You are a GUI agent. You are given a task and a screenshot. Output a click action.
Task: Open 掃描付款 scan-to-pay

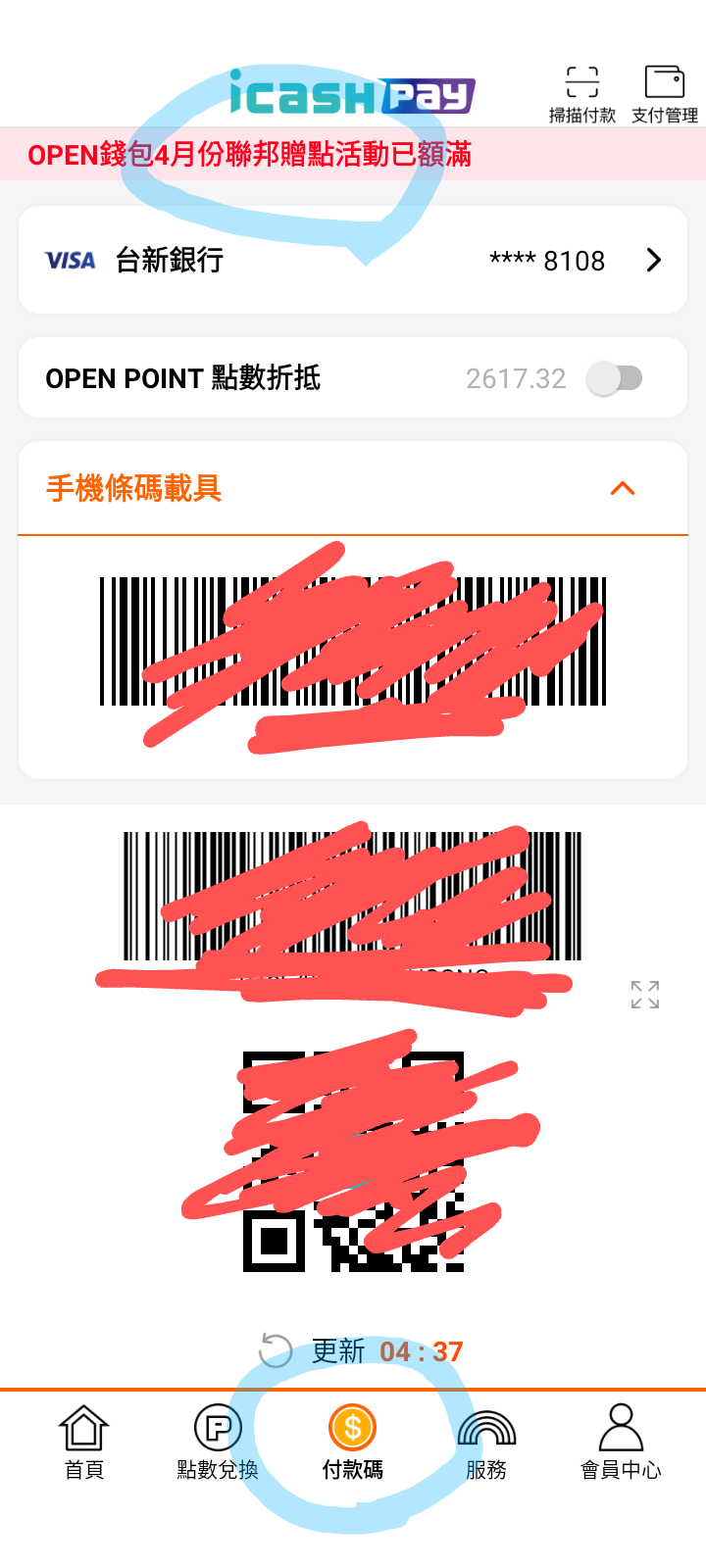[581, 95]
